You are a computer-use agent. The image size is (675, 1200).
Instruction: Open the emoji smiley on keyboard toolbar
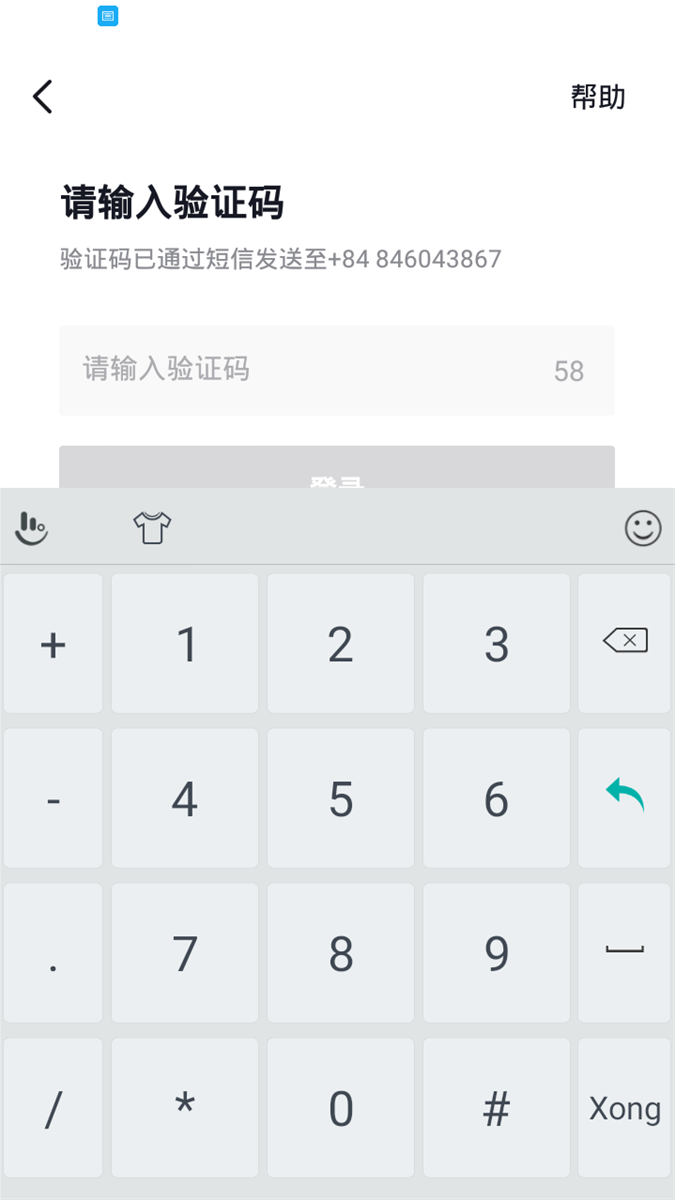point(643,527)
